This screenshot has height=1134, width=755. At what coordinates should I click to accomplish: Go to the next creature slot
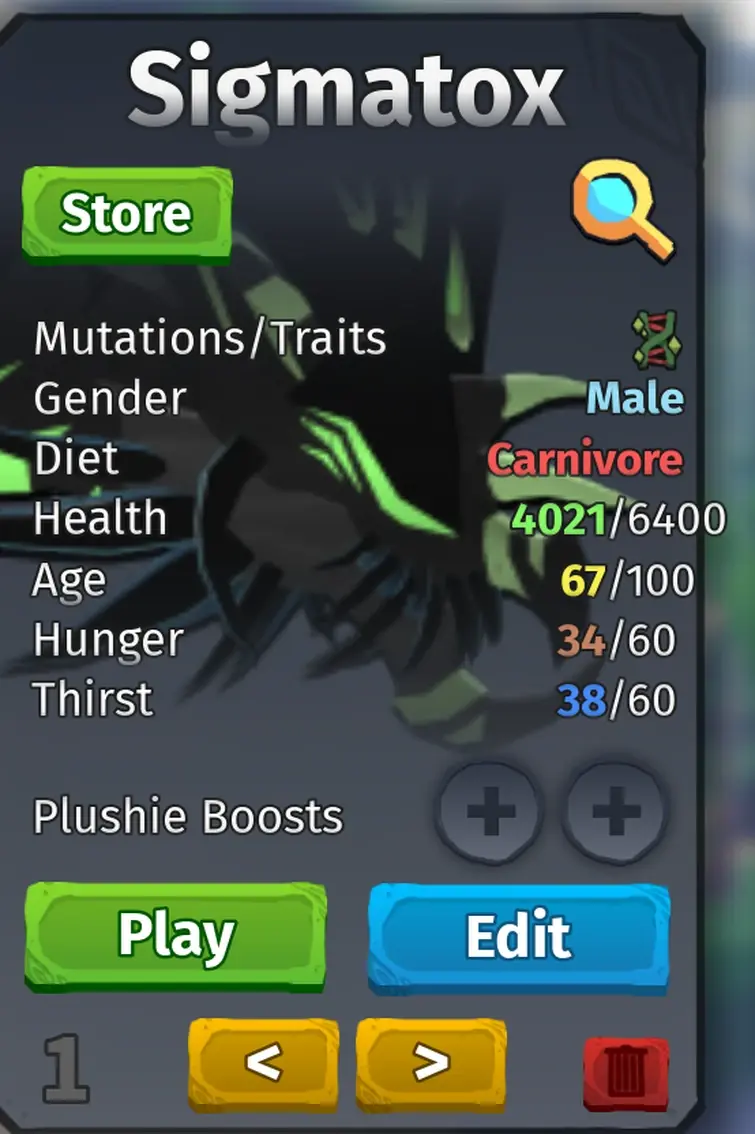click(431, 1063)
